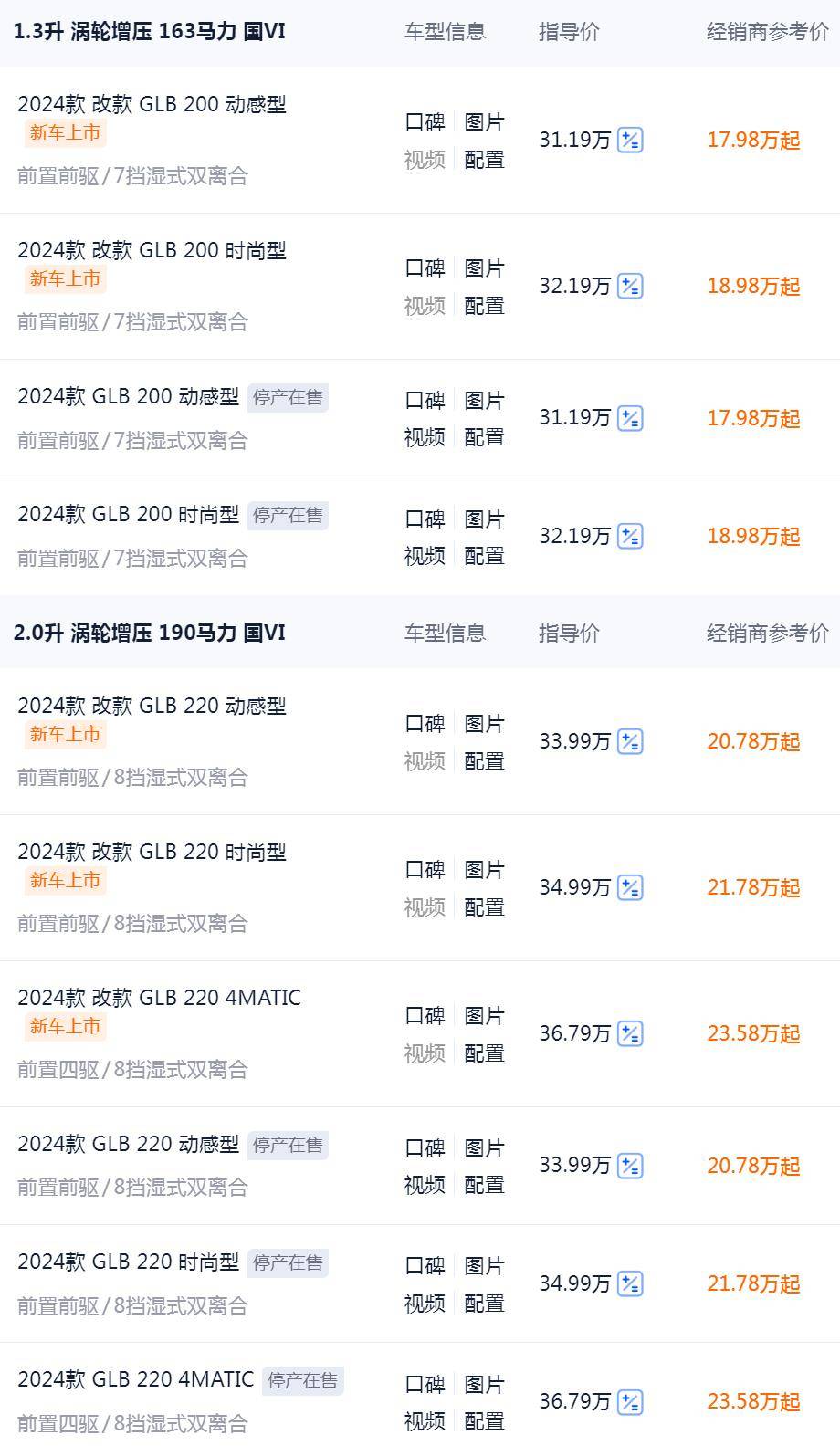Open the 2024款 改款 GLB 220 4MATIC model page
This screenshot has height=1456, width=840.
coord(159,998)
